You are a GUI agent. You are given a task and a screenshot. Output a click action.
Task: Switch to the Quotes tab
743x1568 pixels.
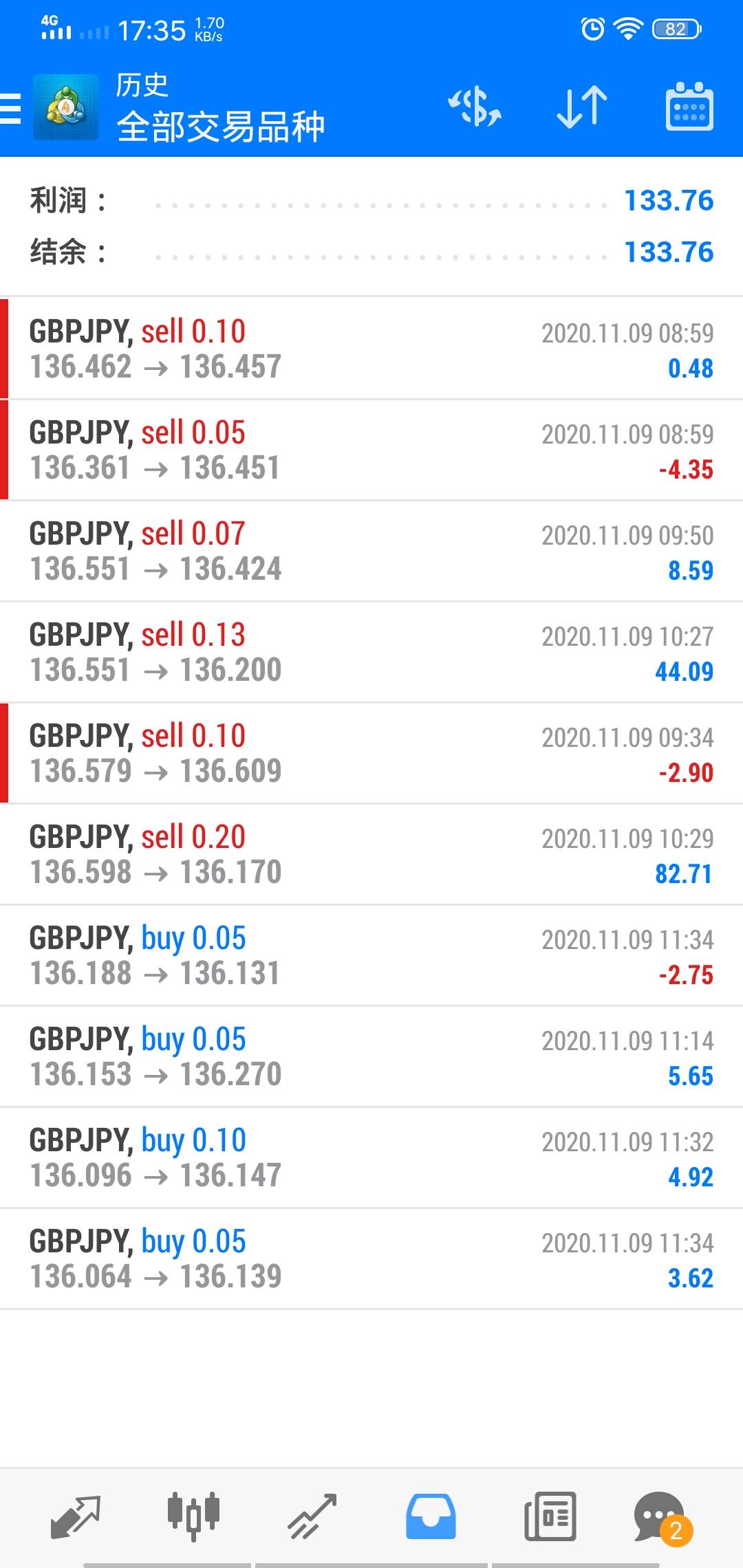point(76,1516)
